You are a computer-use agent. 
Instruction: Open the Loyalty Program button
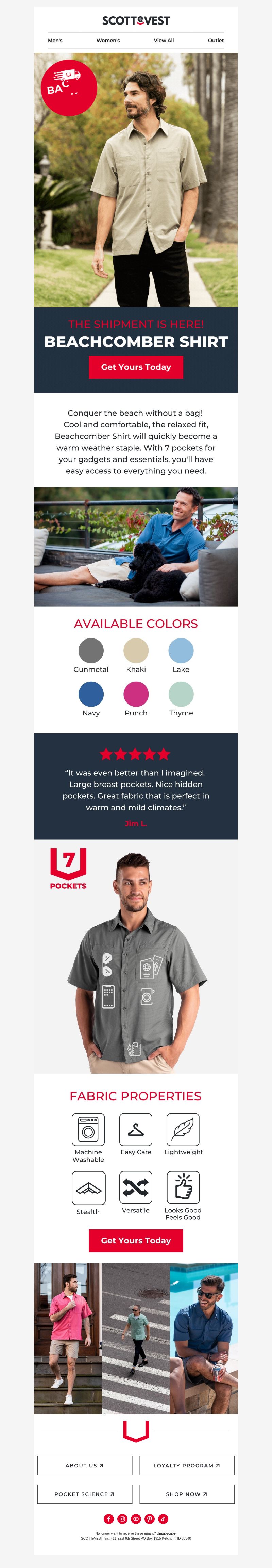[187, 1465]
